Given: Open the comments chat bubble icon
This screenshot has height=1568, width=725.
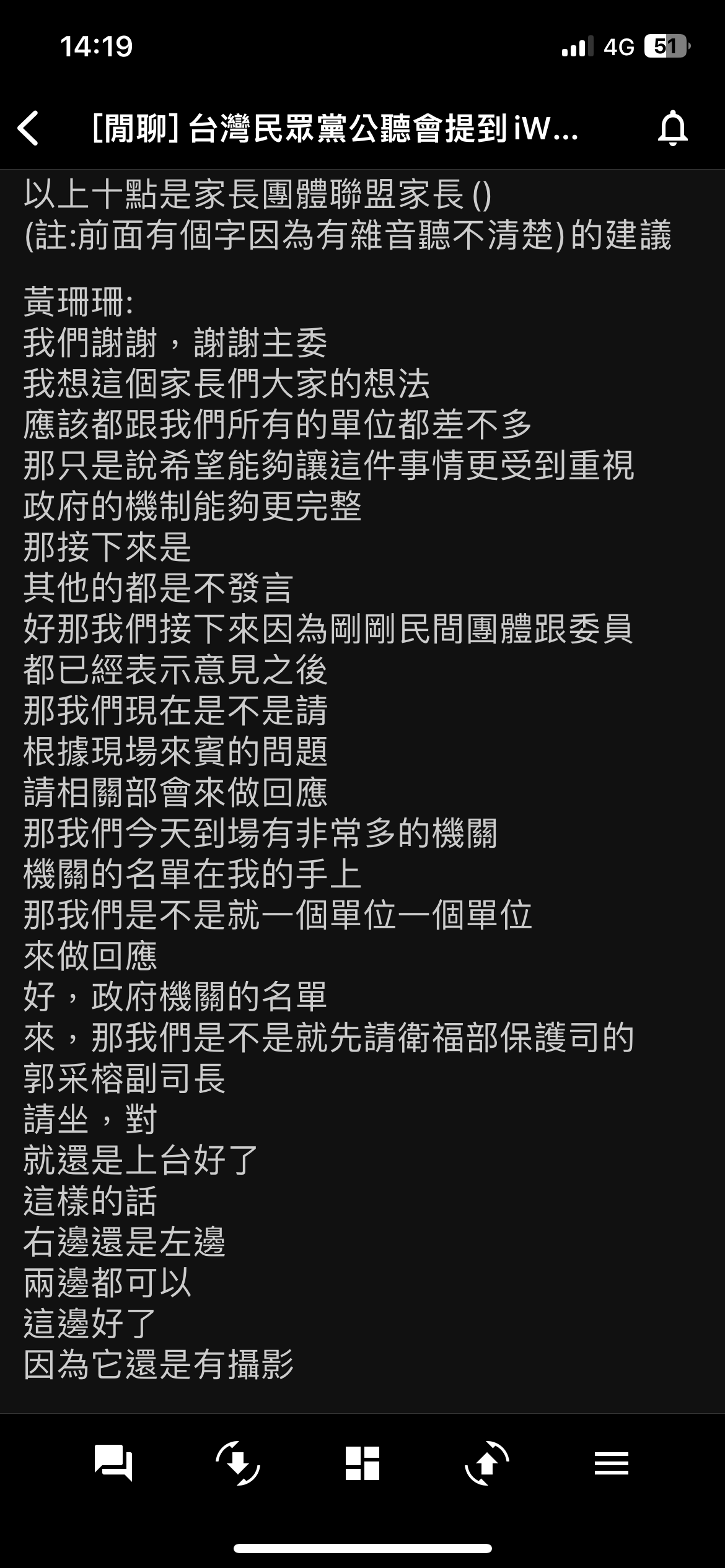Looking at the screenshot, I should 113,1464.
